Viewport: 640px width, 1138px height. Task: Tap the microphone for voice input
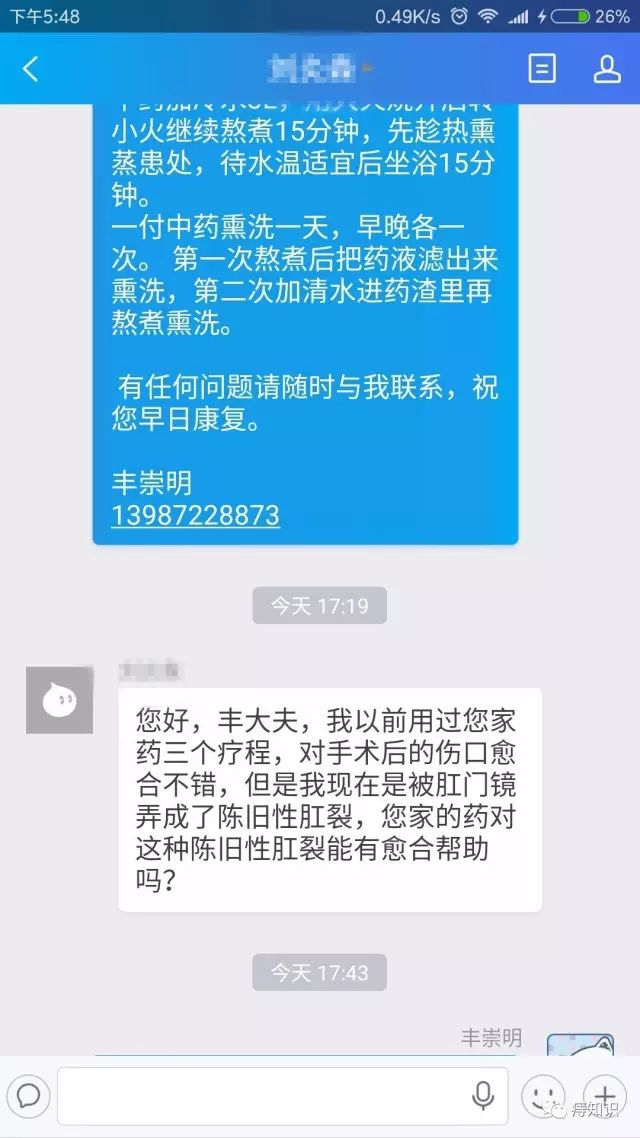(x=483, y=1095)
